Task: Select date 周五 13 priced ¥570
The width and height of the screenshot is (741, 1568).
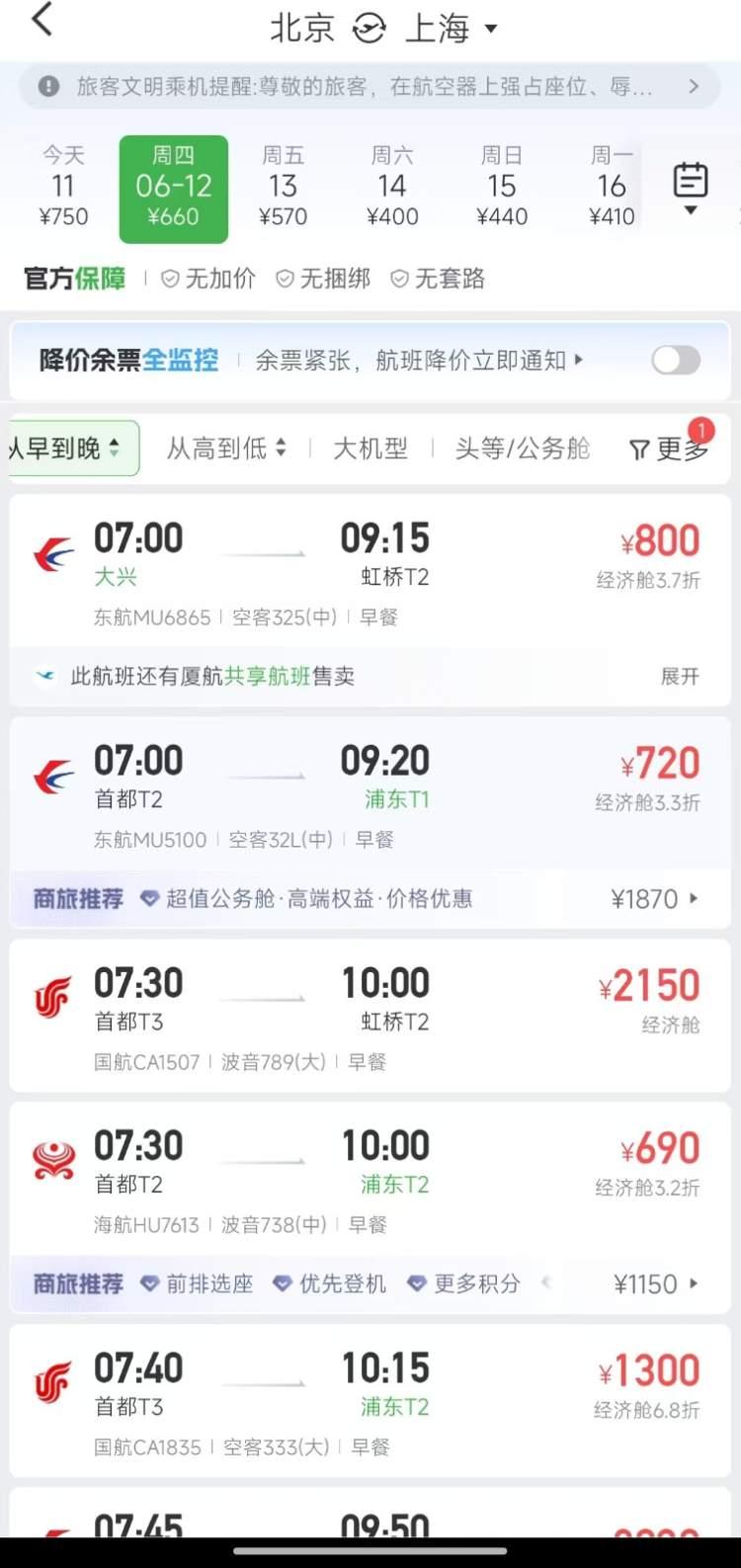Action: pyautogui.click(x=283, y=188)
